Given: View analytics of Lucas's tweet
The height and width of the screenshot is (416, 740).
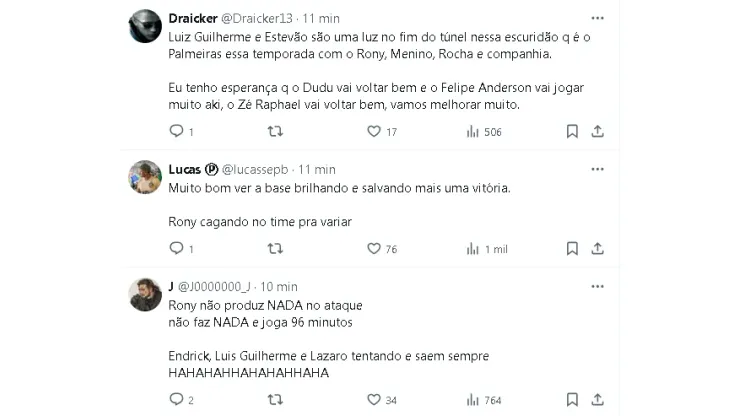Looking at the screenshot, I should (x=473, y=248).
